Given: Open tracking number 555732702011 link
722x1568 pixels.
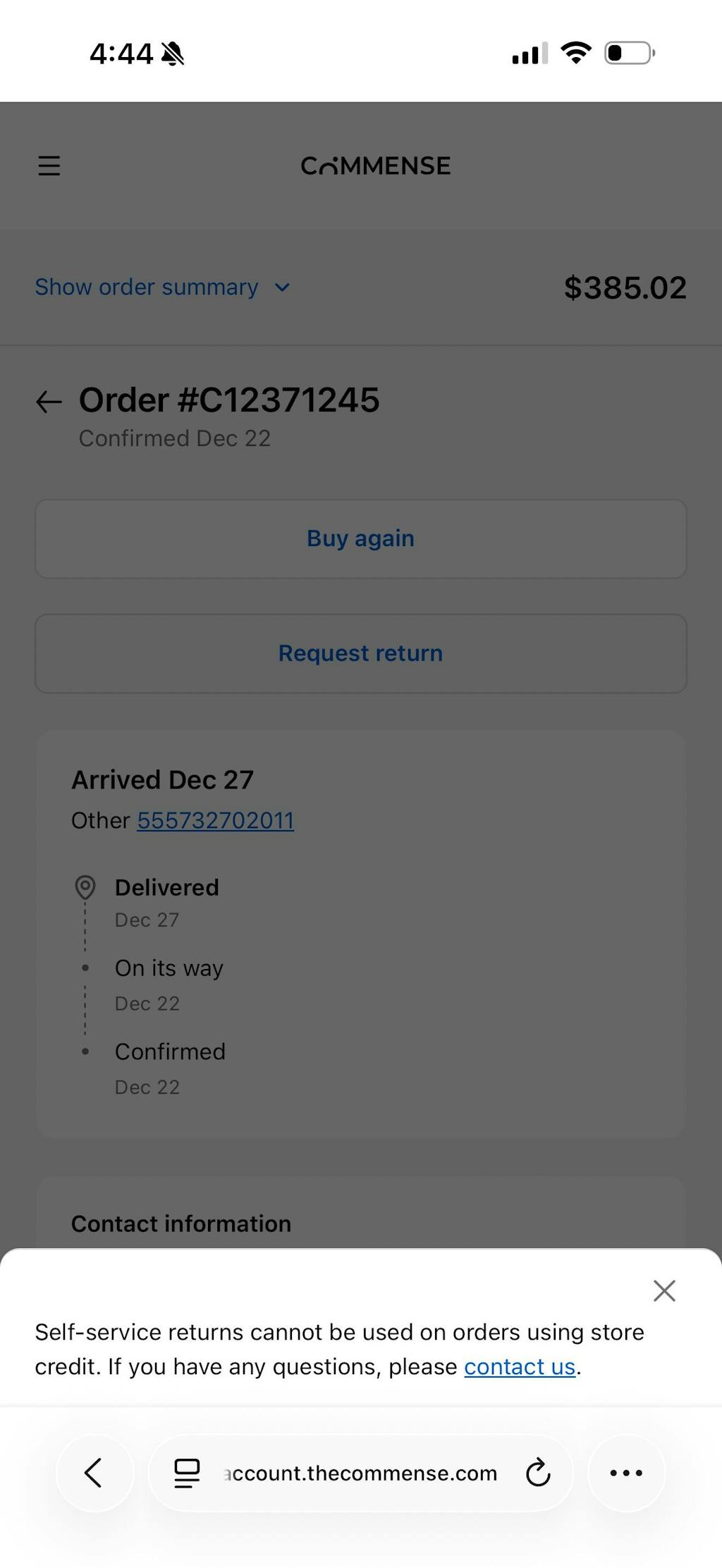Looking at the screenshot, I should [x=215, y=820].
